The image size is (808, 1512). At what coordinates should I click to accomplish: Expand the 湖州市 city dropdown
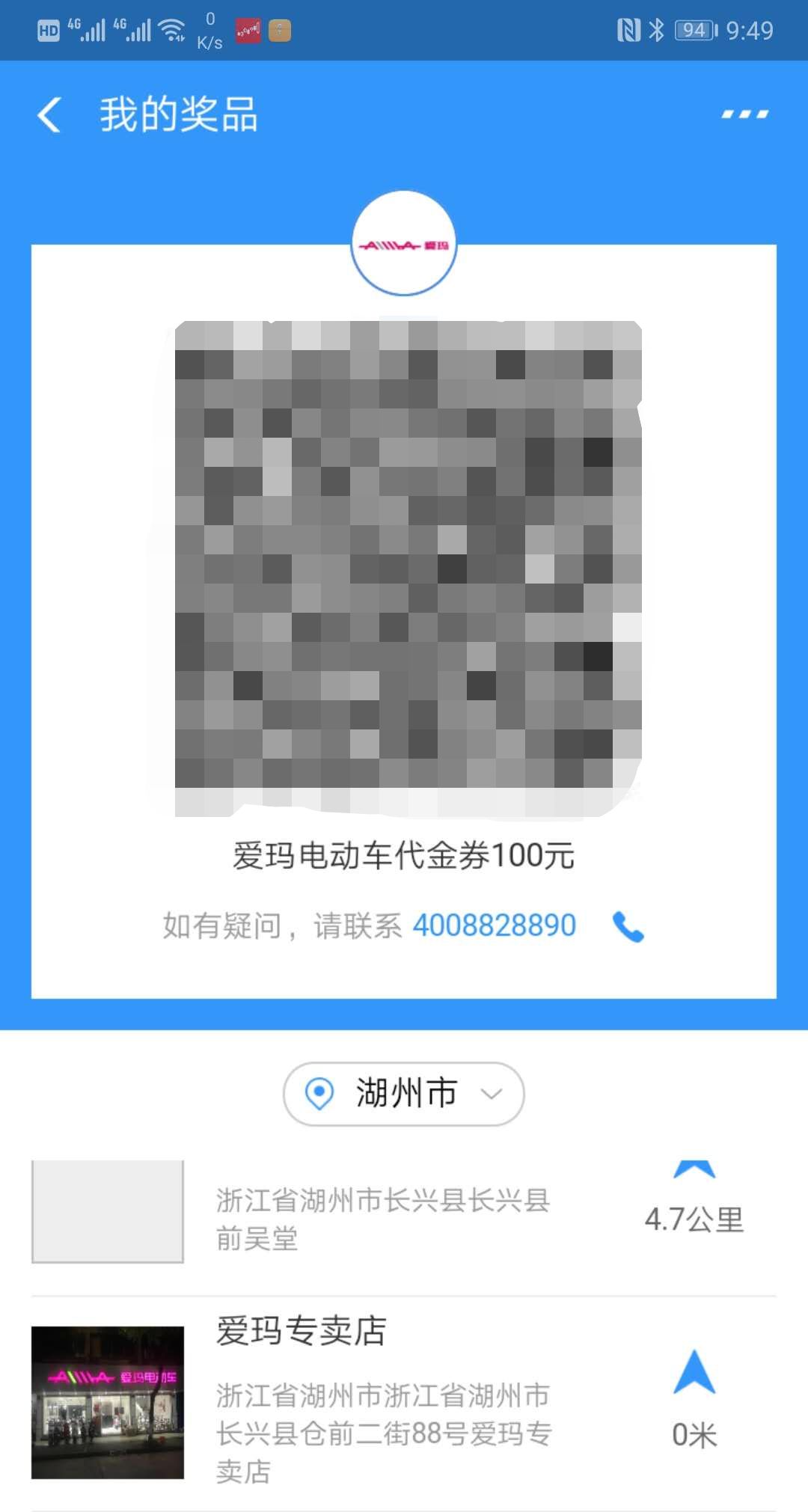click(x=403, y=1093)
